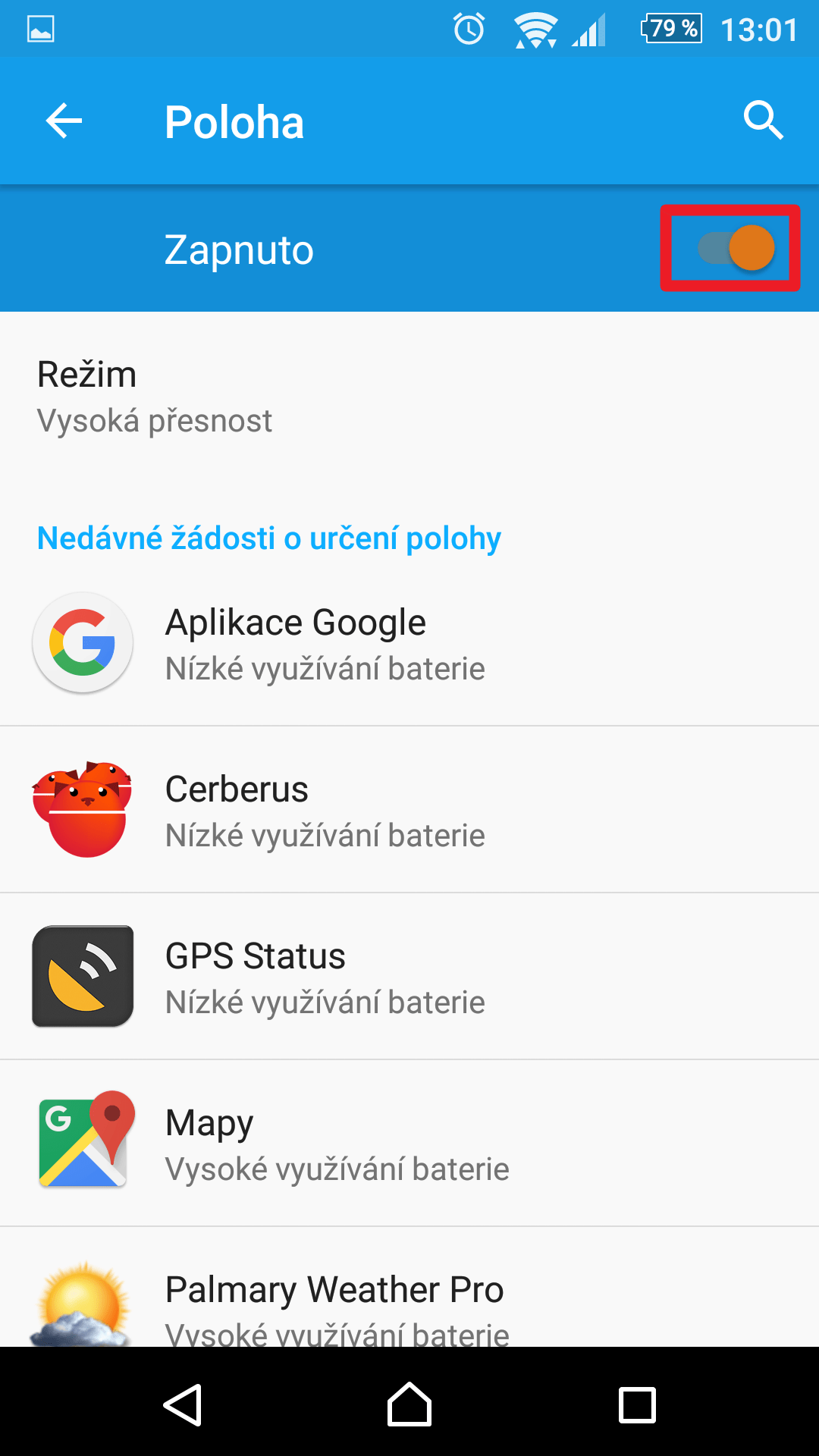Tap the system home button
Image resolution: width=819 pixels, height=1456 pixels.
[409, 1404]
